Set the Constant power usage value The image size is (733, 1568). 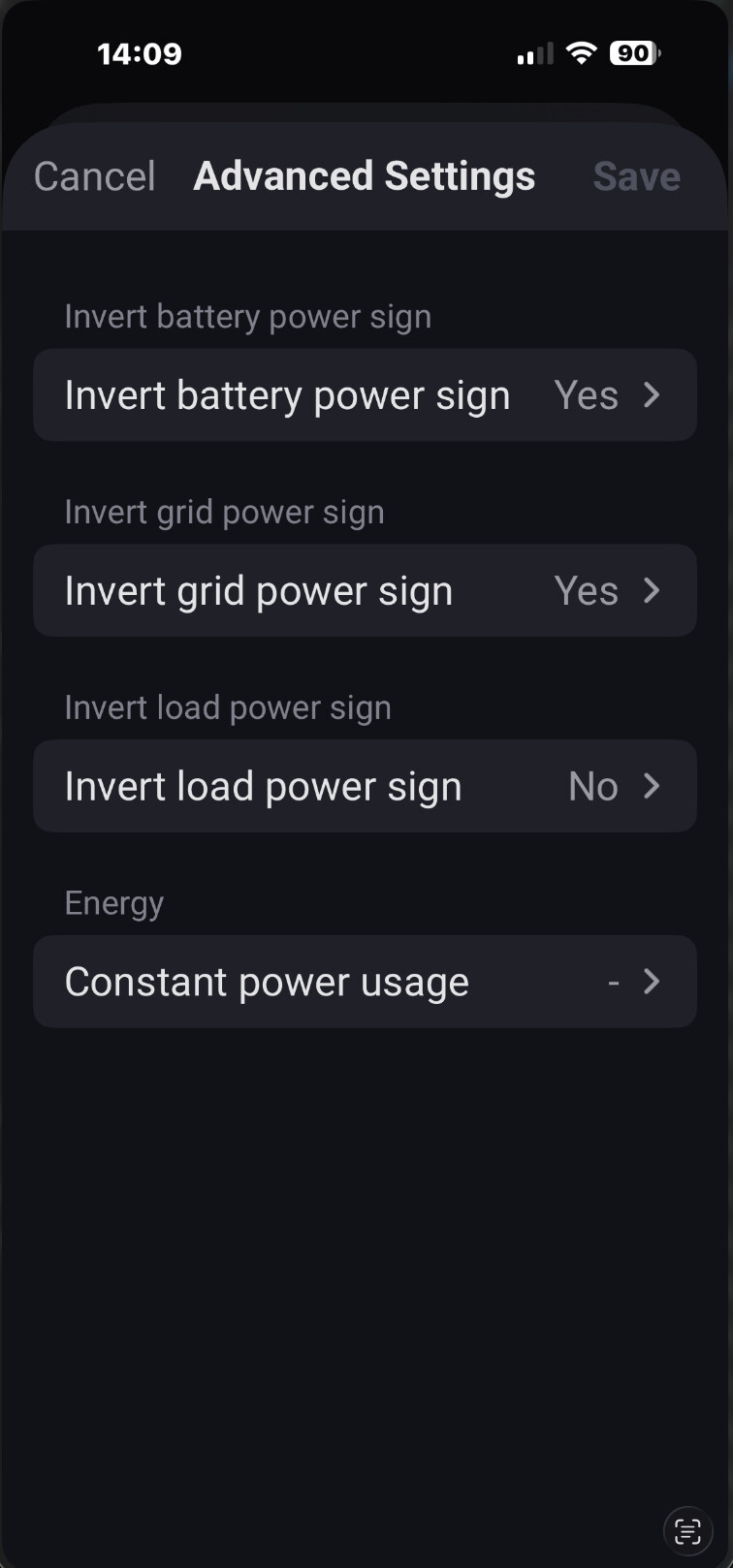(x=365, y=982)
